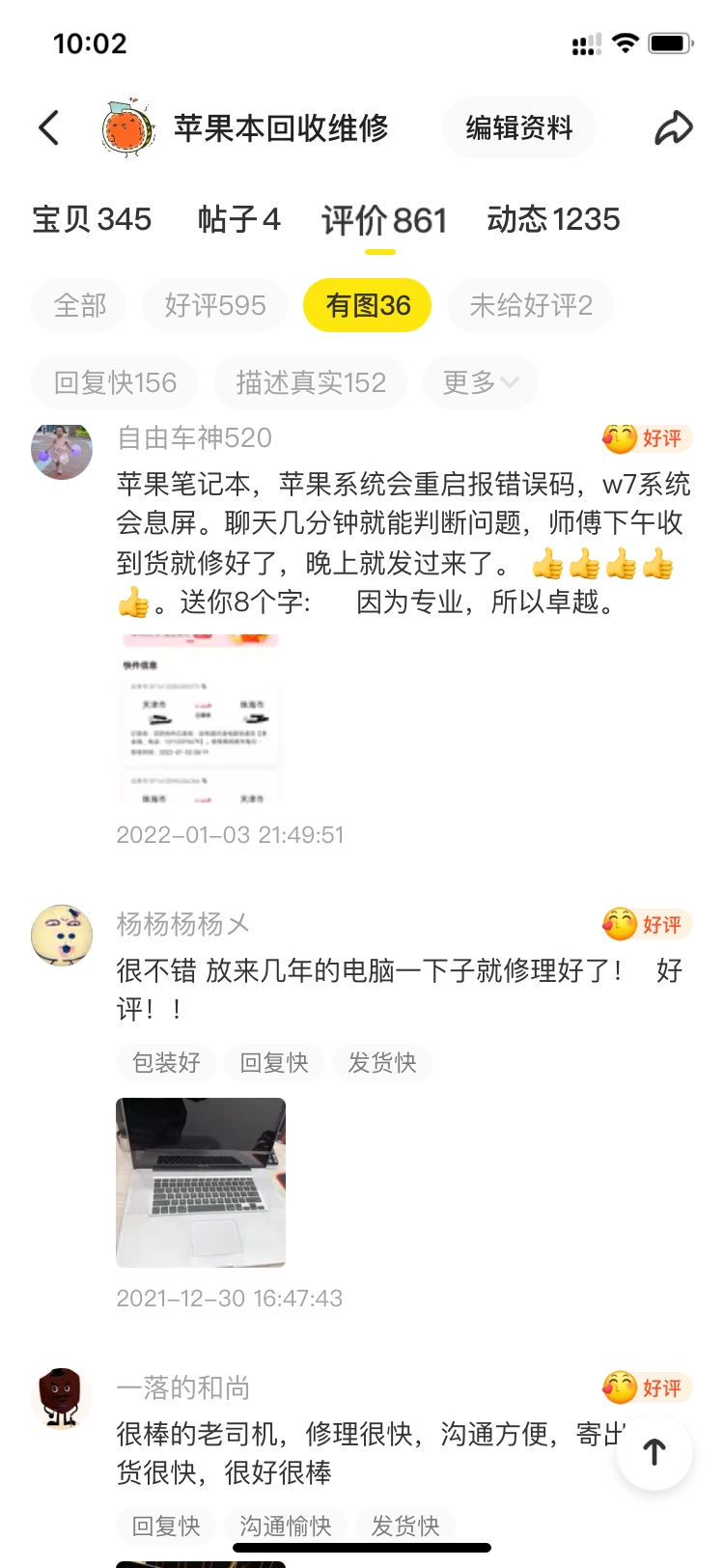Viewport: 724px width, 1568px height.
Task: Open 杨杨杨杨ㄨ's laptop photo
Action: point(201,1182)
